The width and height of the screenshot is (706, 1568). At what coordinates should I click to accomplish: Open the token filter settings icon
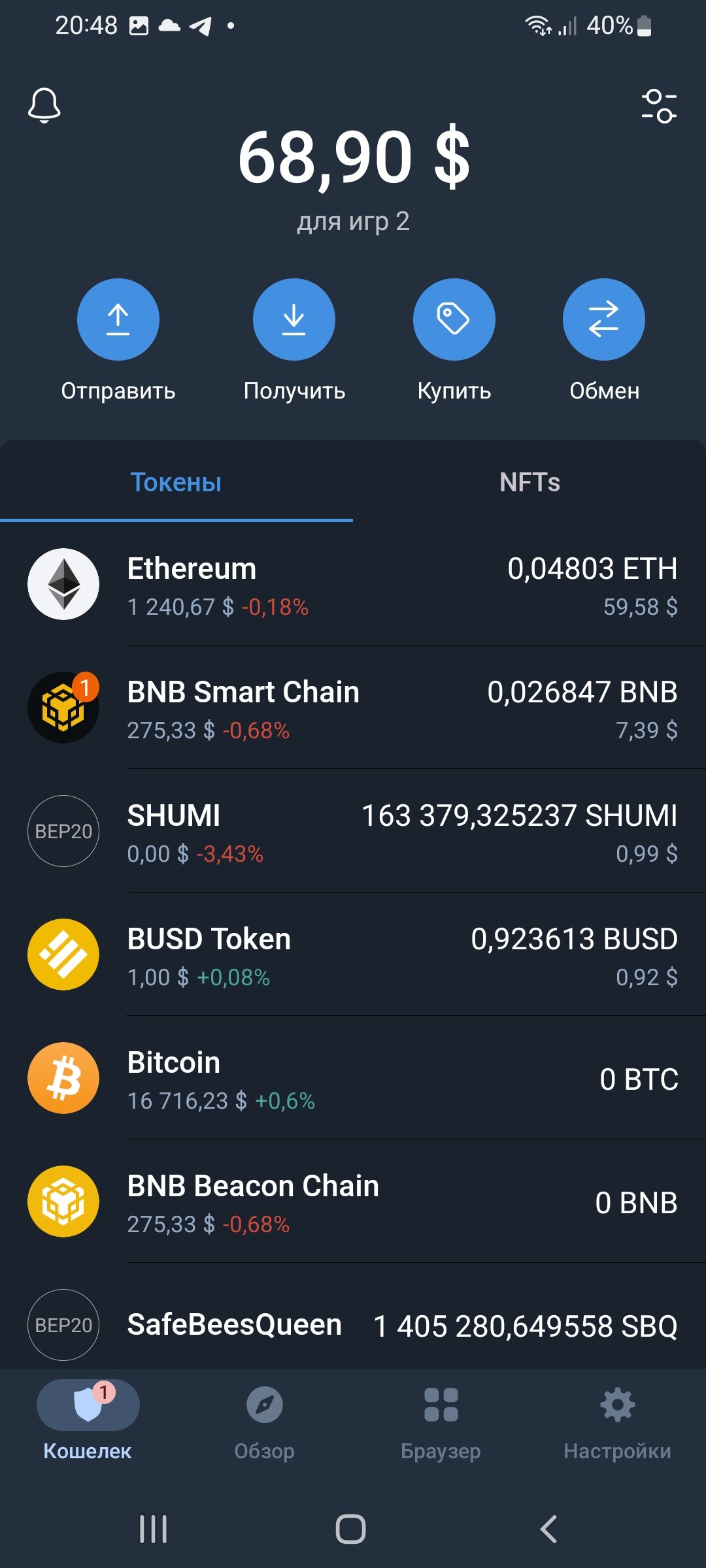(659, 106)
